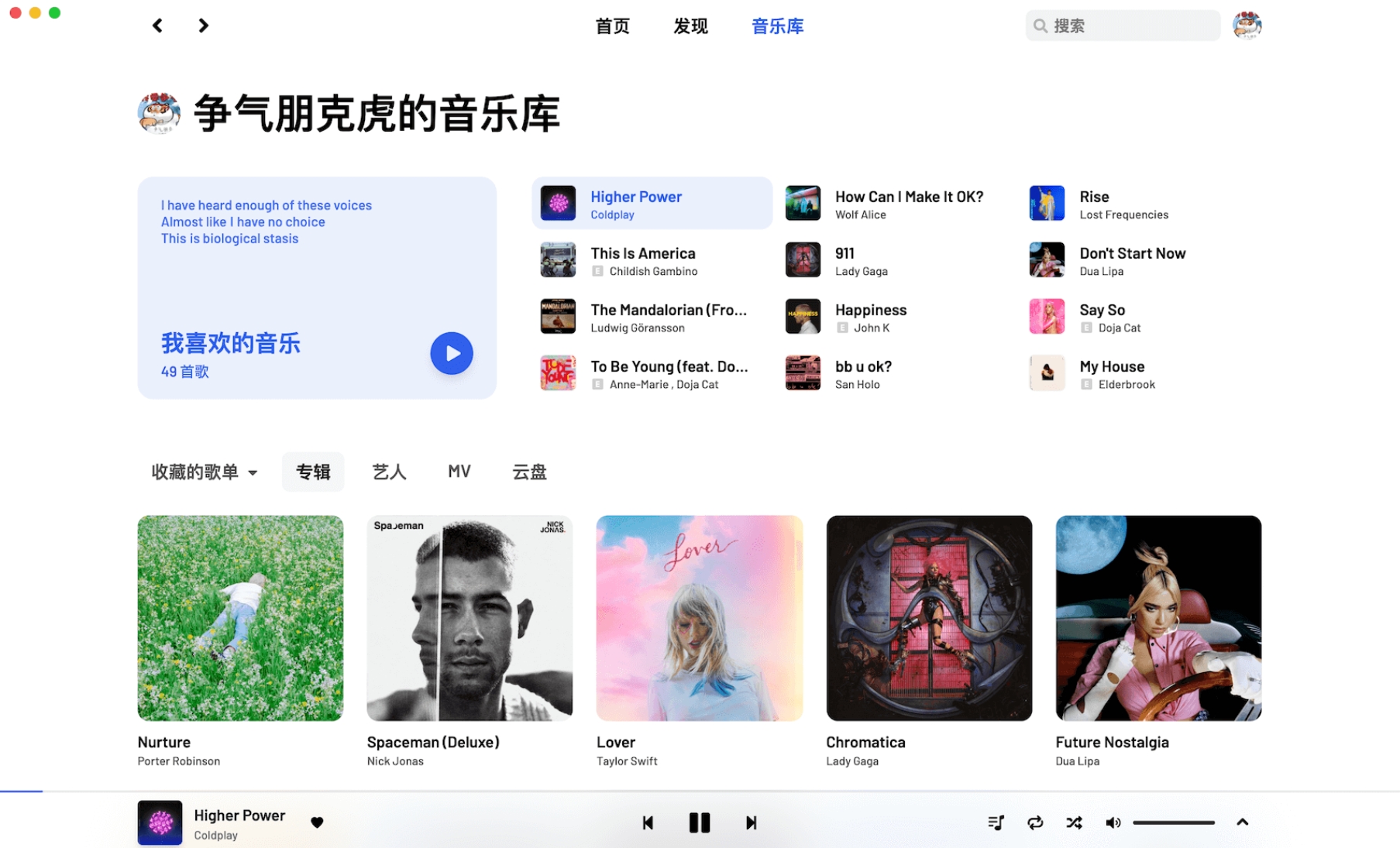The image size is (1400, 848).
Task: Play This Is America by Childish Gambino
Action: 642,260
